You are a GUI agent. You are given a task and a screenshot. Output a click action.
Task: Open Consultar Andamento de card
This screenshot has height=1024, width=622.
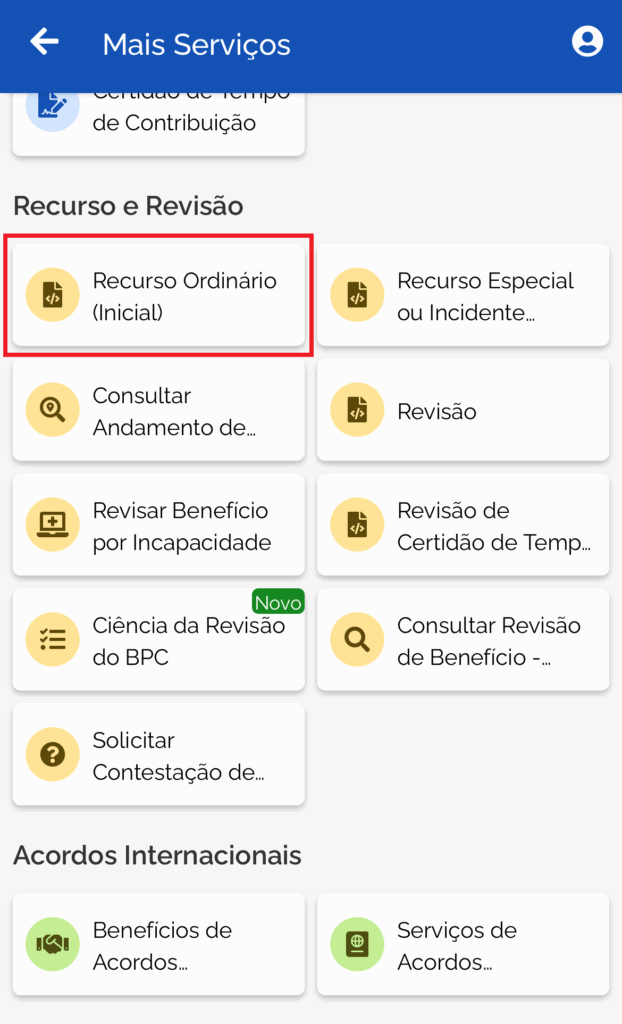(x=159, y=411)
